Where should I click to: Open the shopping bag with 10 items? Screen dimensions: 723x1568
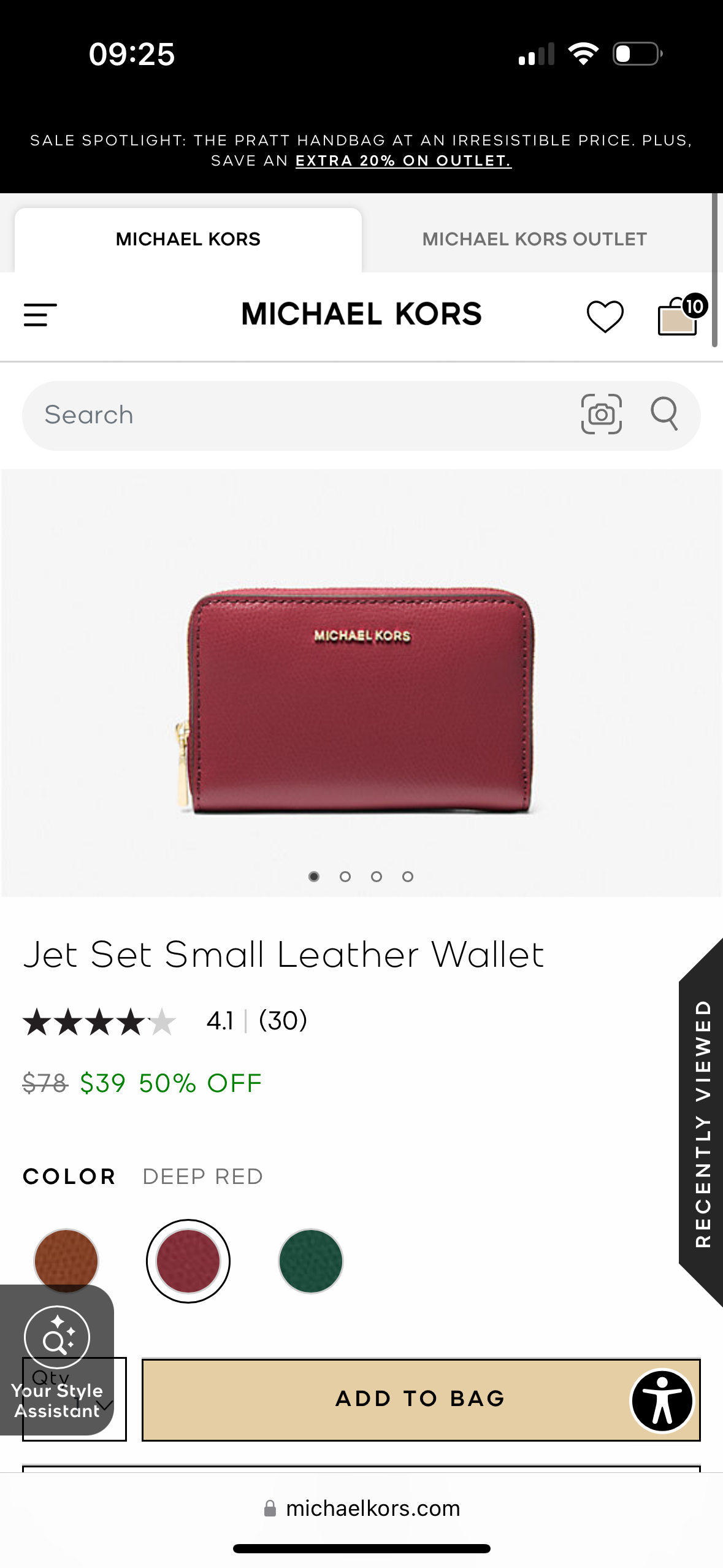click(679, 316)
